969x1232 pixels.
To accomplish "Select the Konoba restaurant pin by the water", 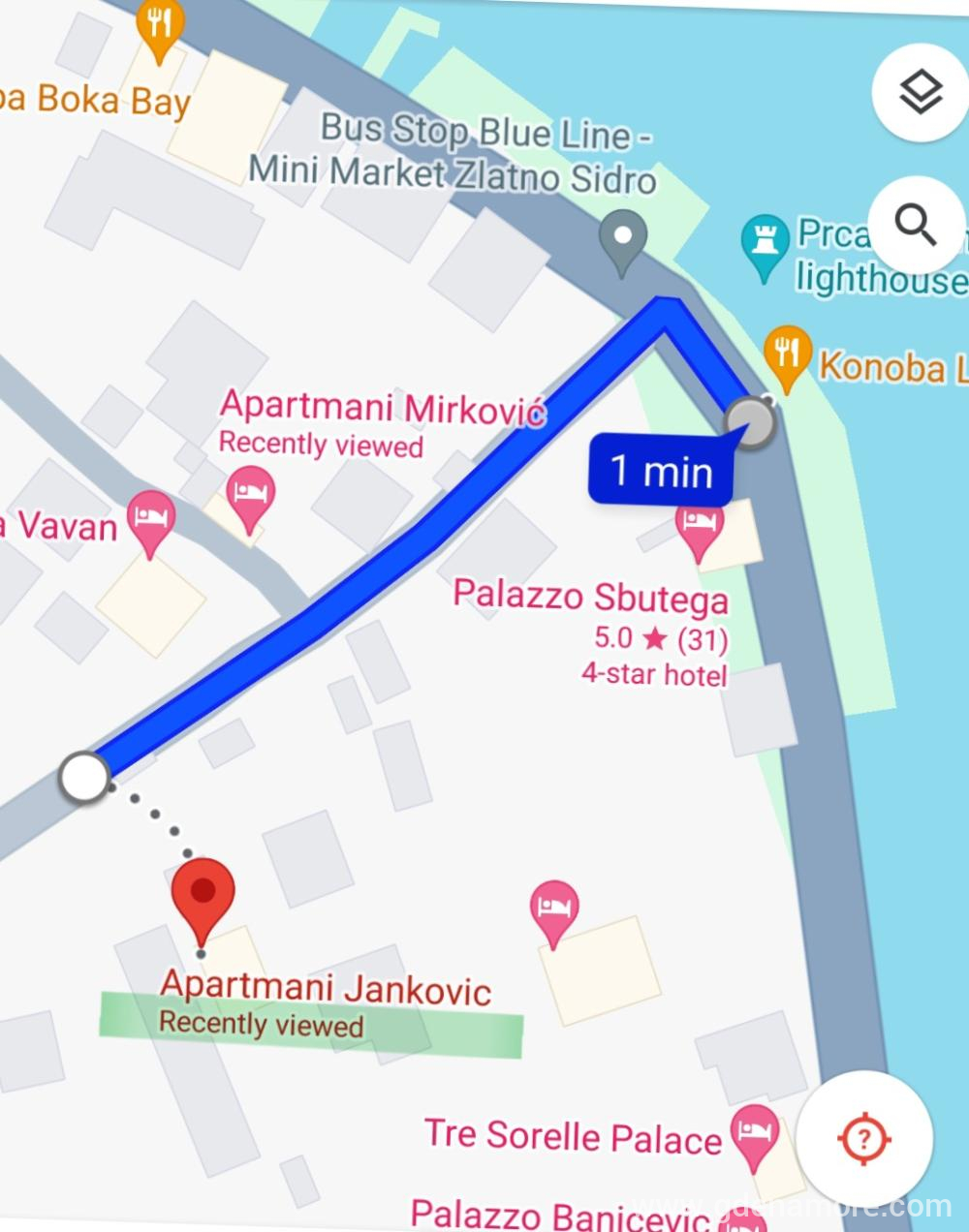I will click(x=787, y=355).
